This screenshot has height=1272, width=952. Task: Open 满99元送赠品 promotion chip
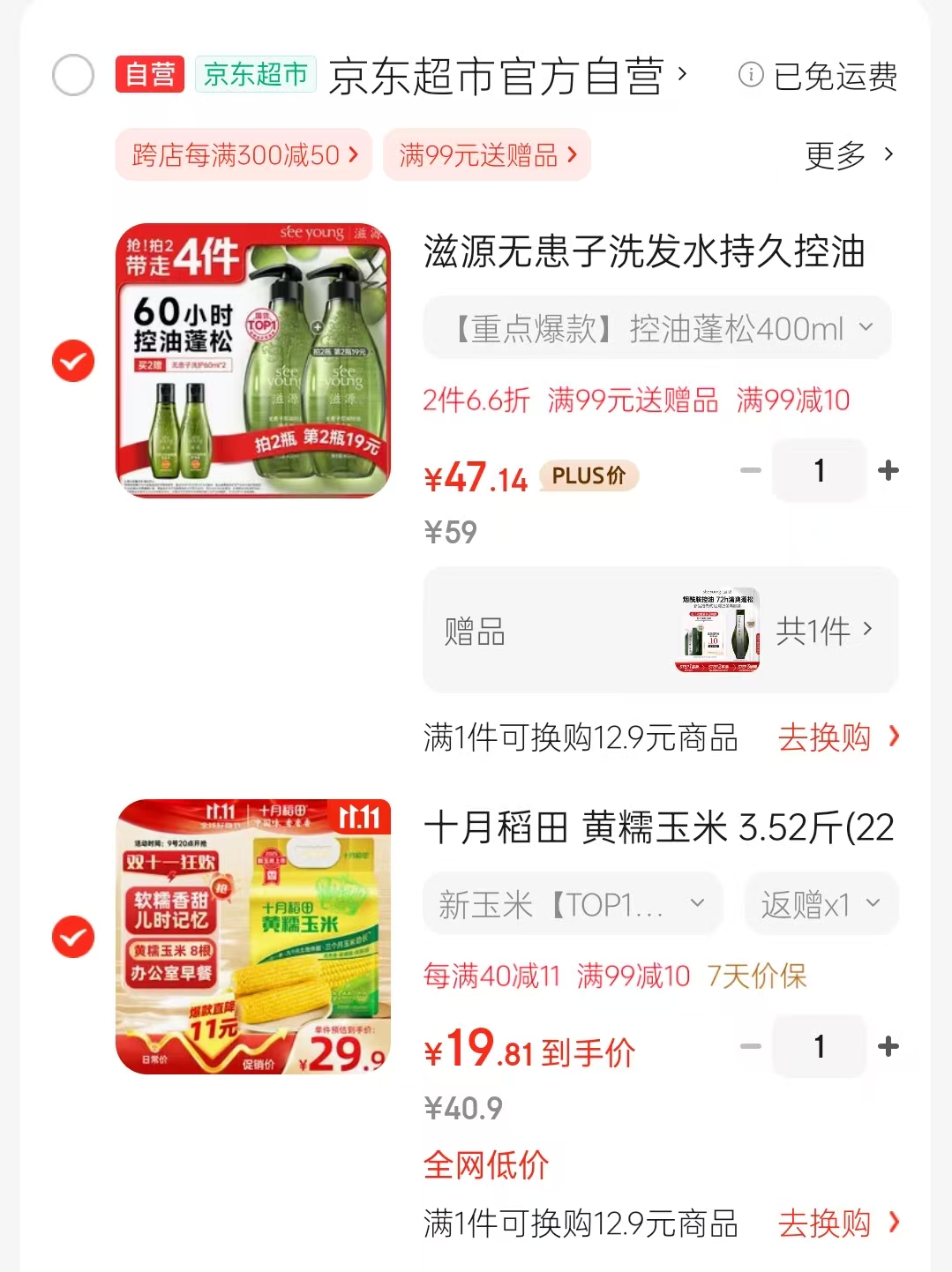click(487, 155)
